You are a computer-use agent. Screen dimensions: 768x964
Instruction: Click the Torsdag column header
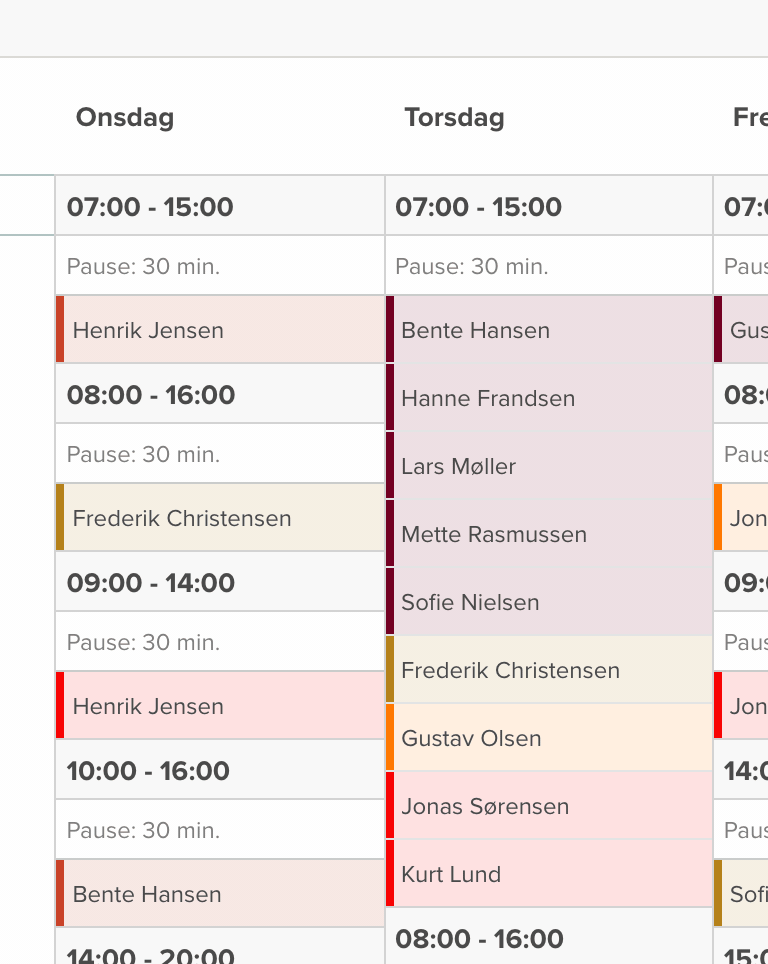pos(454,117)
